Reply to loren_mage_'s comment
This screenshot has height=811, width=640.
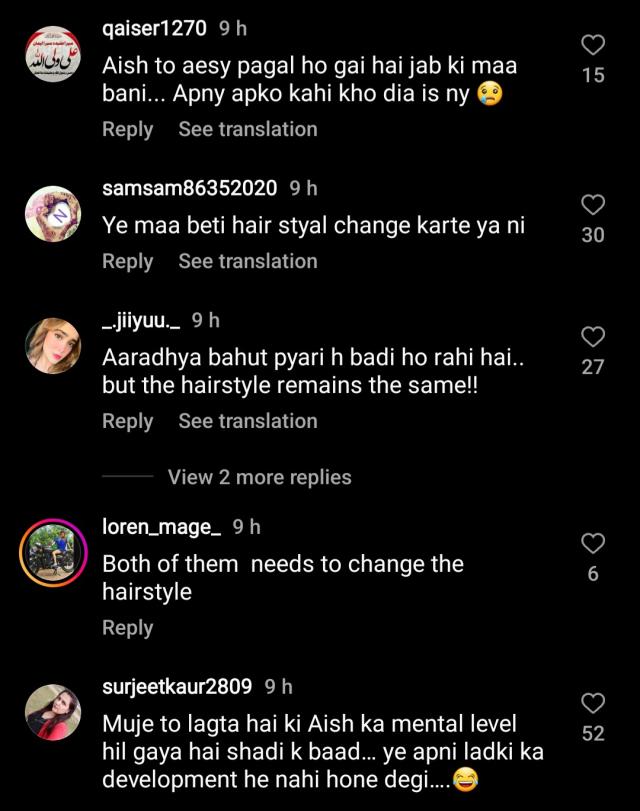click(x=127, y=628)
